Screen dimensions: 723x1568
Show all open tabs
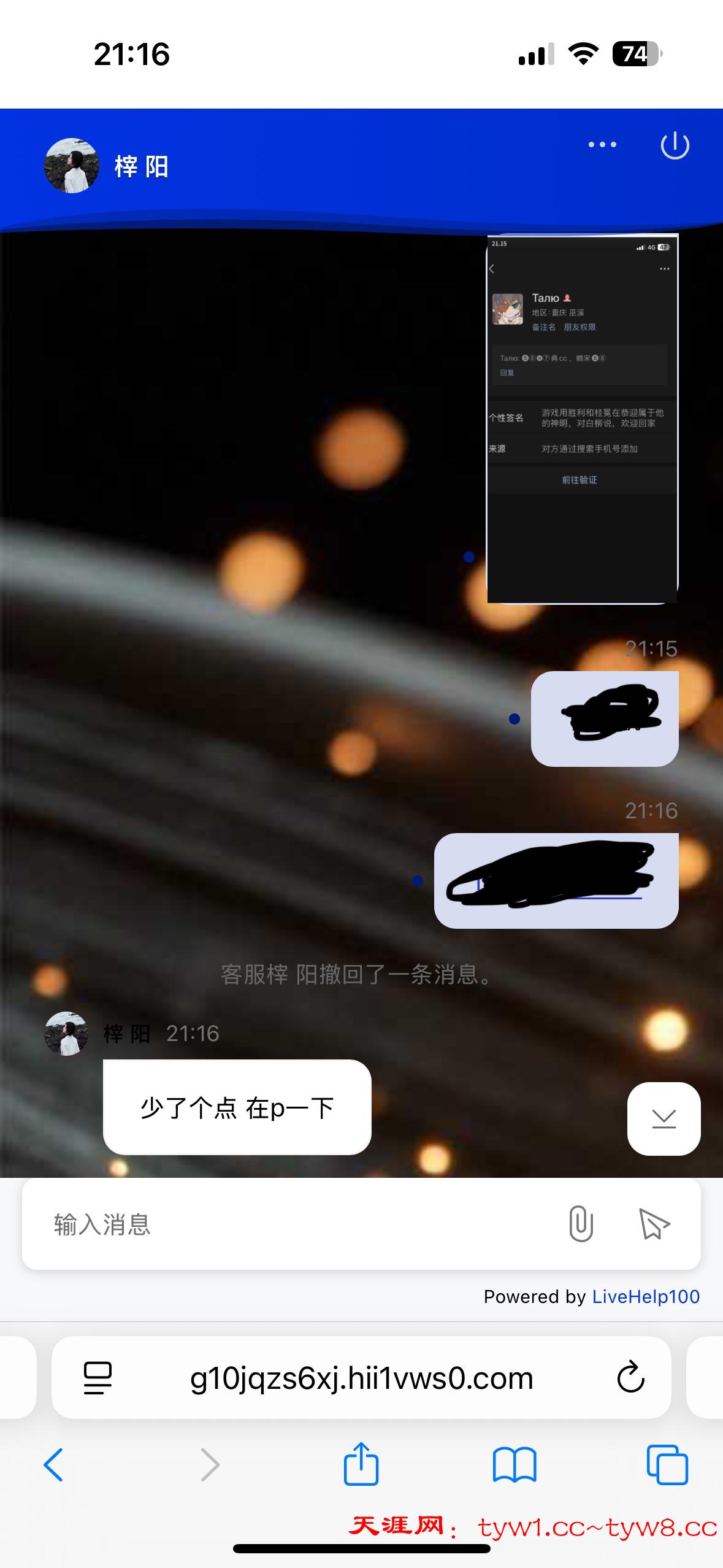pos(667,1465)
